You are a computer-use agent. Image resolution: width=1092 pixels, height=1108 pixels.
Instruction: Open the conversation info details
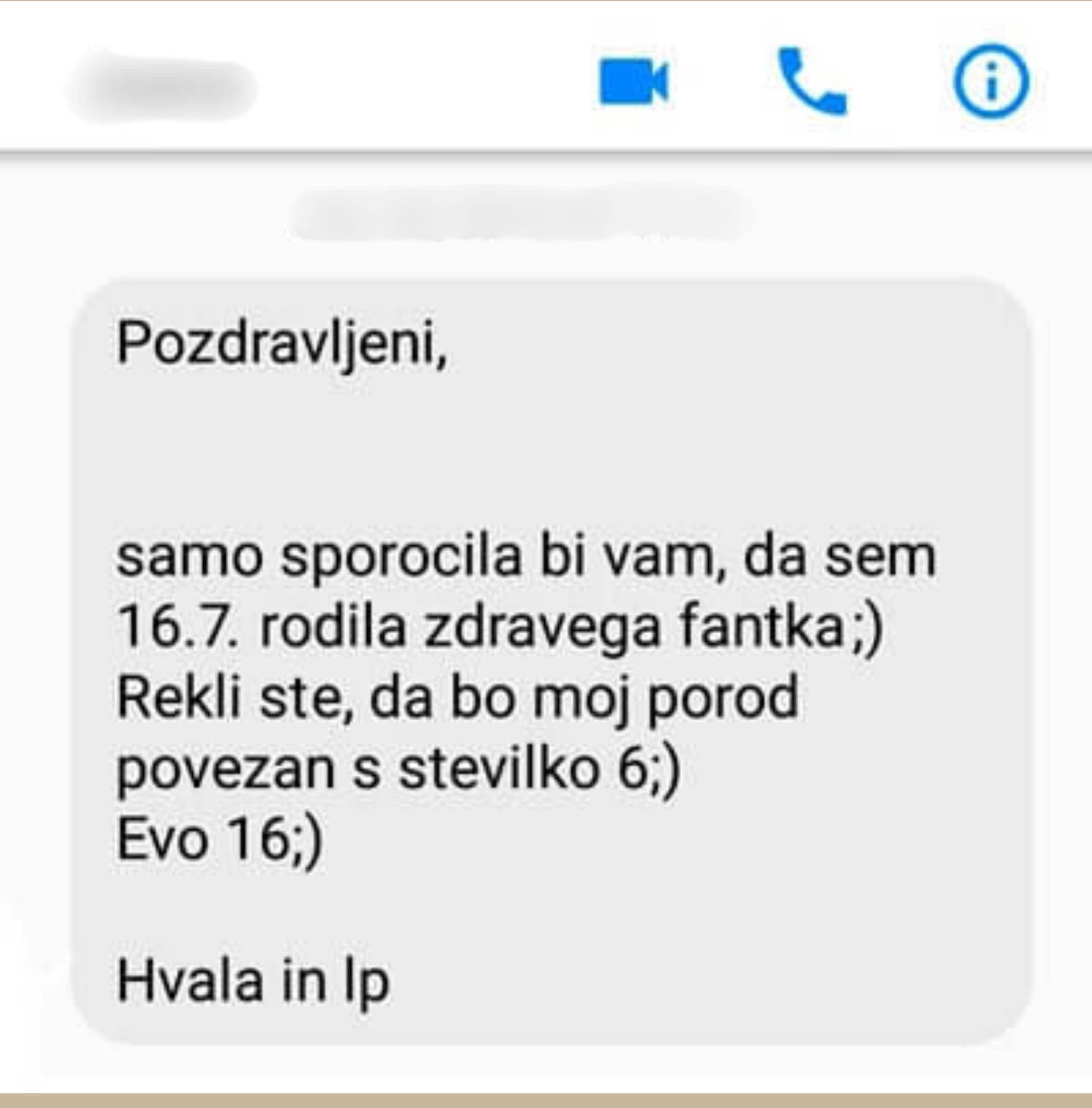click(x=990, y=82)
